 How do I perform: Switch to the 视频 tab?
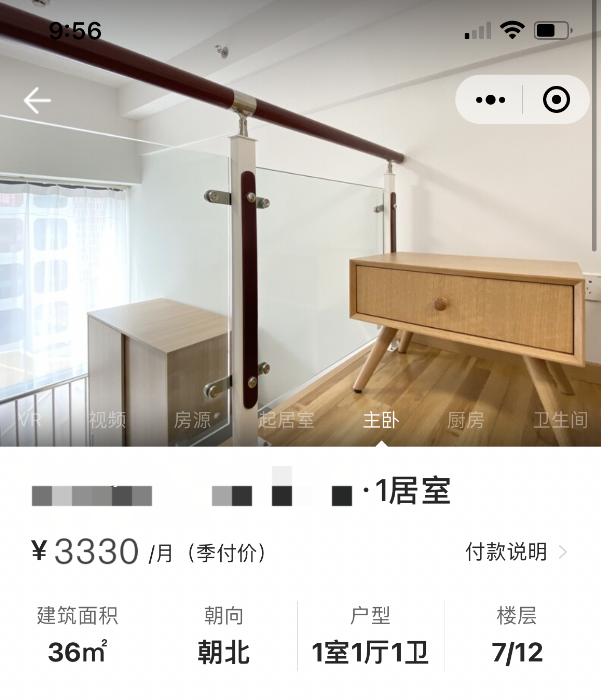(106, 420)
